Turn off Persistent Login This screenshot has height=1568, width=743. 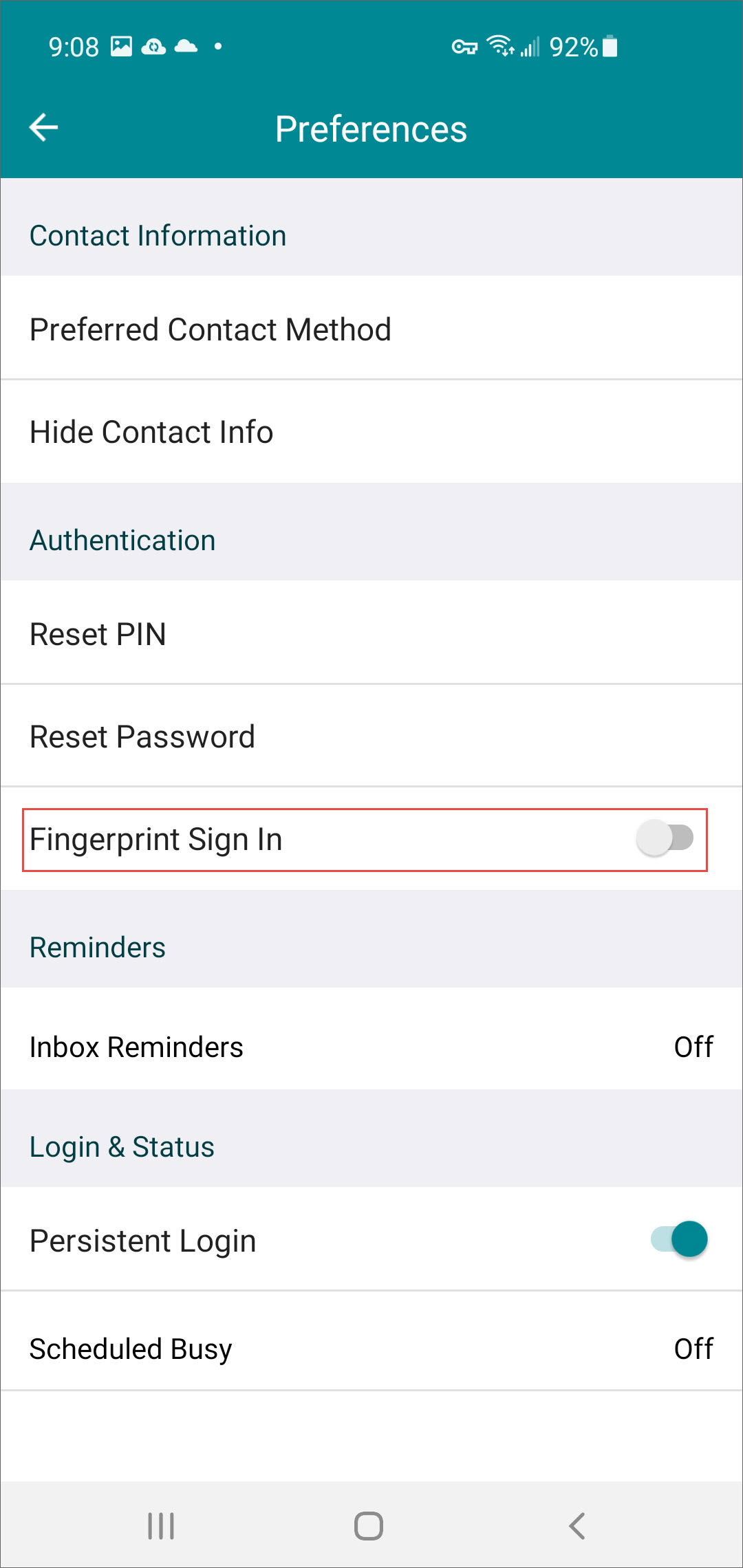point(679,1239)
